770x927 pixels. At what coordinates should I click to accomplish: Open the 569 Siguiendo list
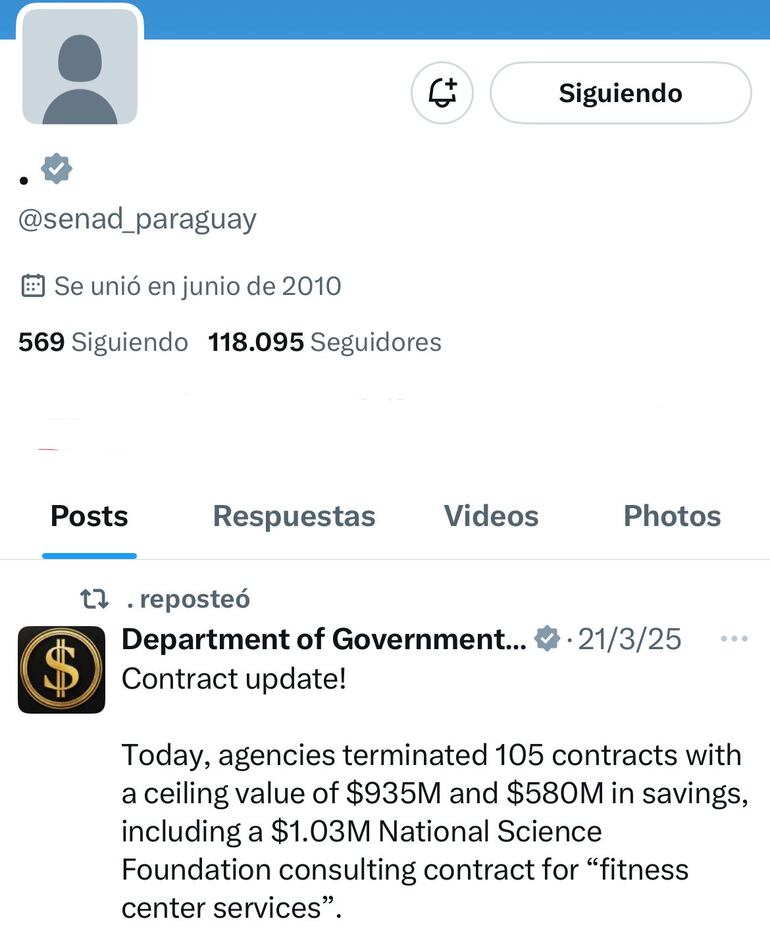tap(103, 342)
